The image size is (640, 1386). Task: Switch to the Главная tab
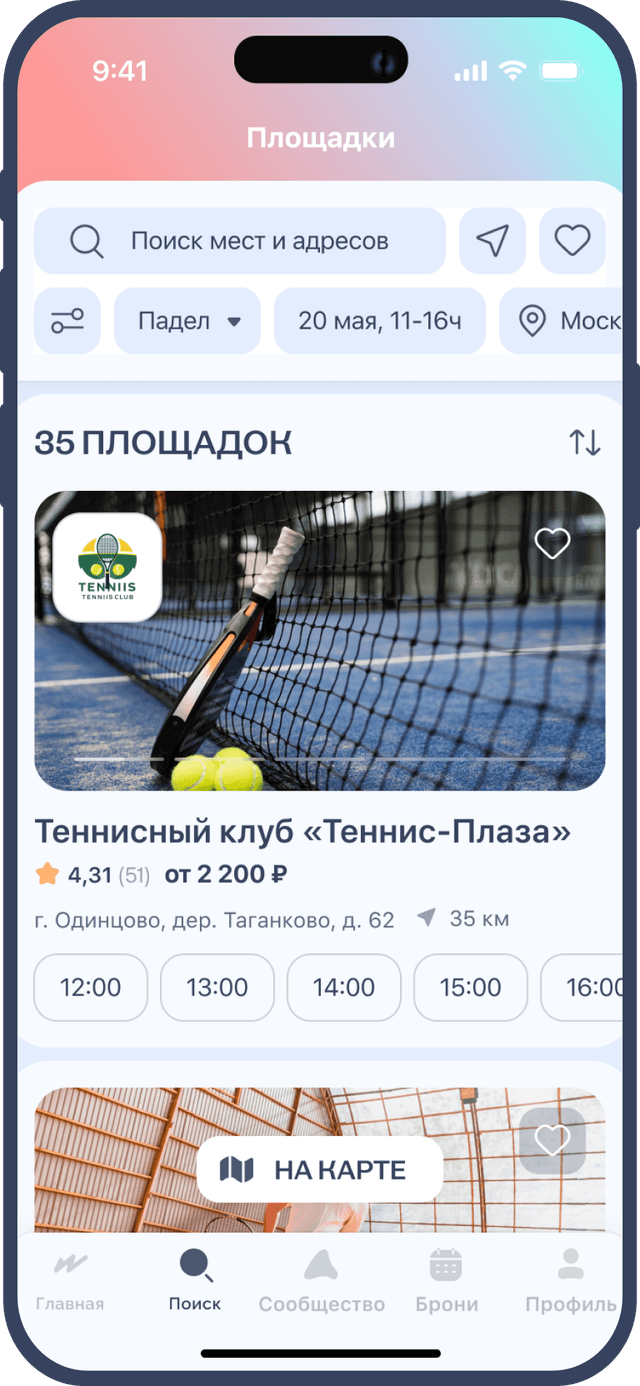(70, 1281)
